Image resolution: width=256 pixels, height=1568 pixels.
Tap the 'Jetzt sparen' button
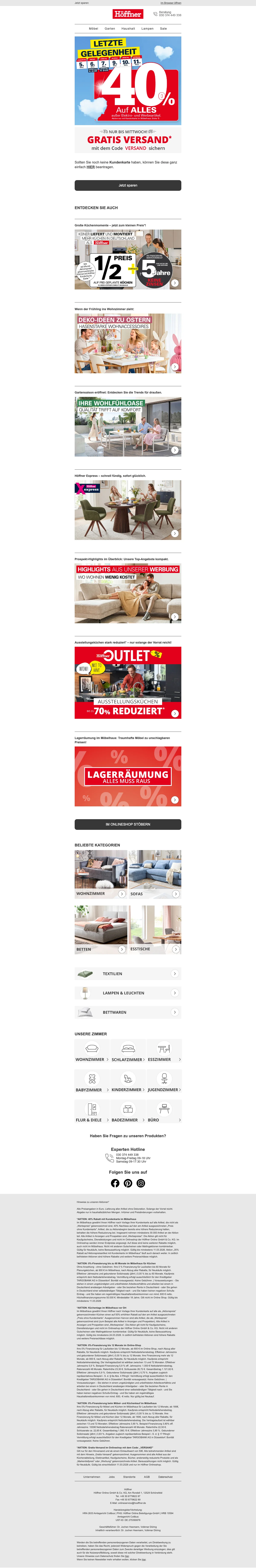point(128,185)
